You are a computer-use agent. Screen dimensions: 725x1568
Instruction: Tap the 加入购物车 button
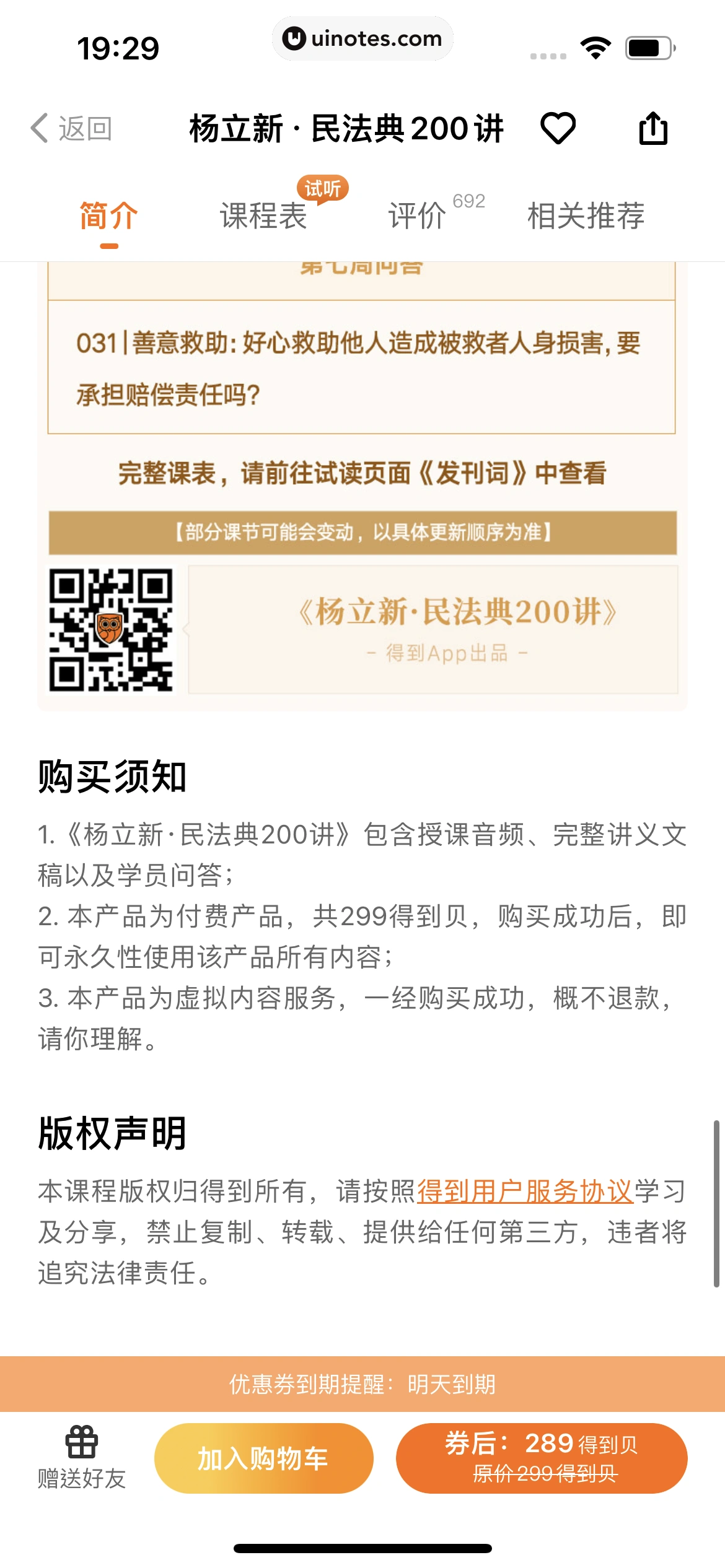click(x=263, y=1458)
